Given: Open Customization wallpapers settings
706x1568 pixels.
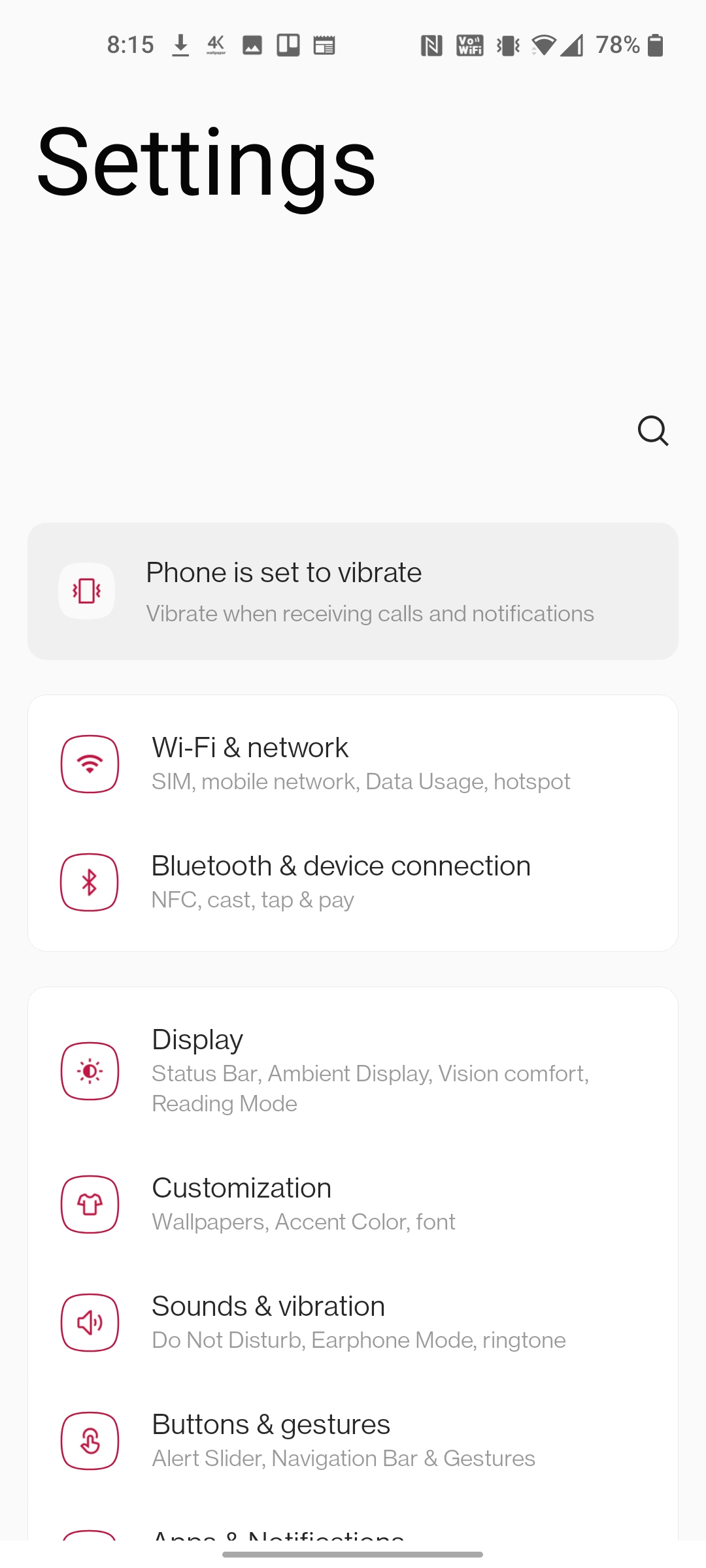Looking at the screenshot, I should pyautogui.click(x=353, y=1205).
